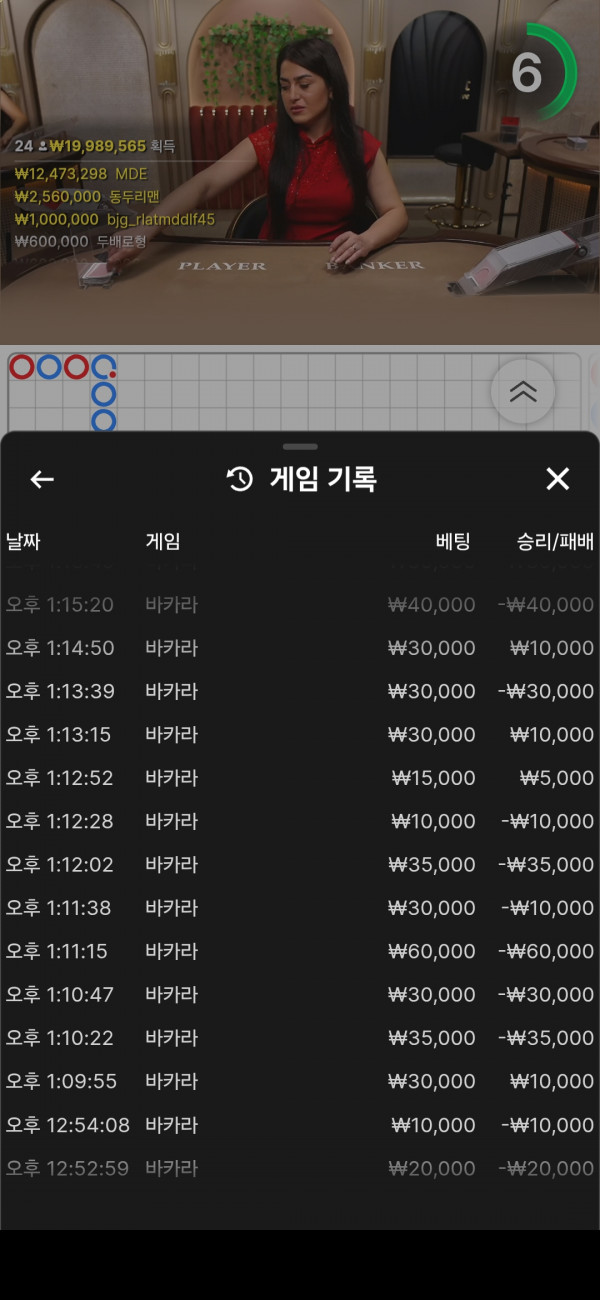Open the 오후 1:14:50 baccarat record
The height and width of the screenshot is (1300, 600).
point(300,648)
